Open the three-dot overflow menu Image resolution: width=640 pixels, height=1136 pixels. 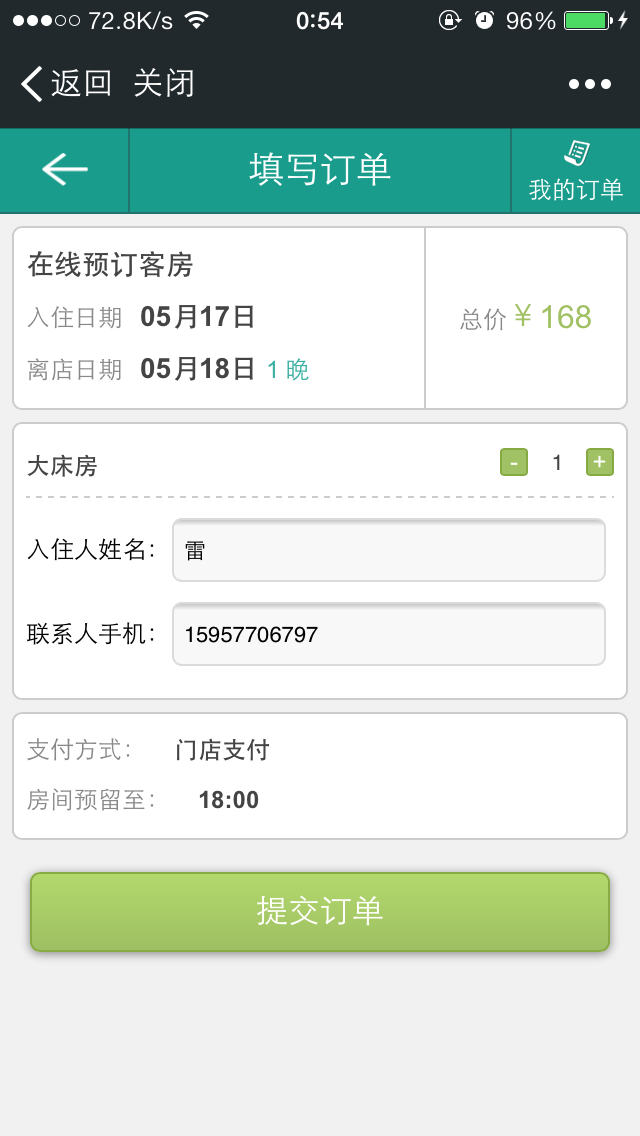[x=589, y=84]
